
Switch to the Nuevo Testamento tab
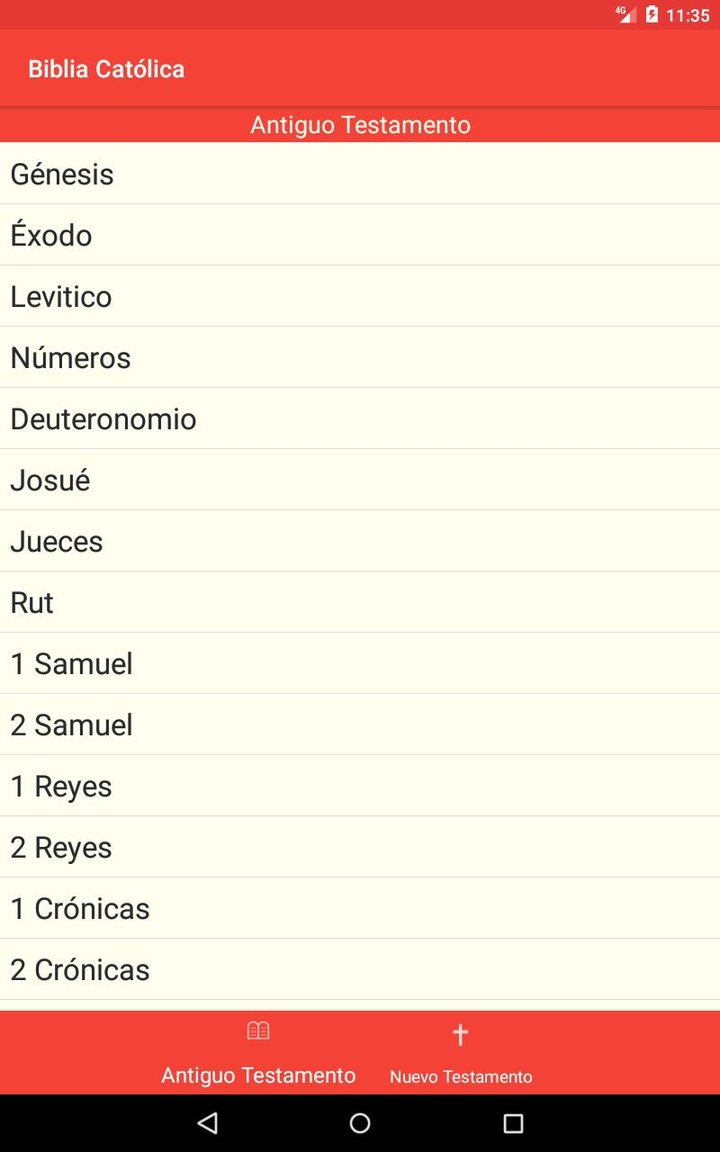pos(460,1053)
